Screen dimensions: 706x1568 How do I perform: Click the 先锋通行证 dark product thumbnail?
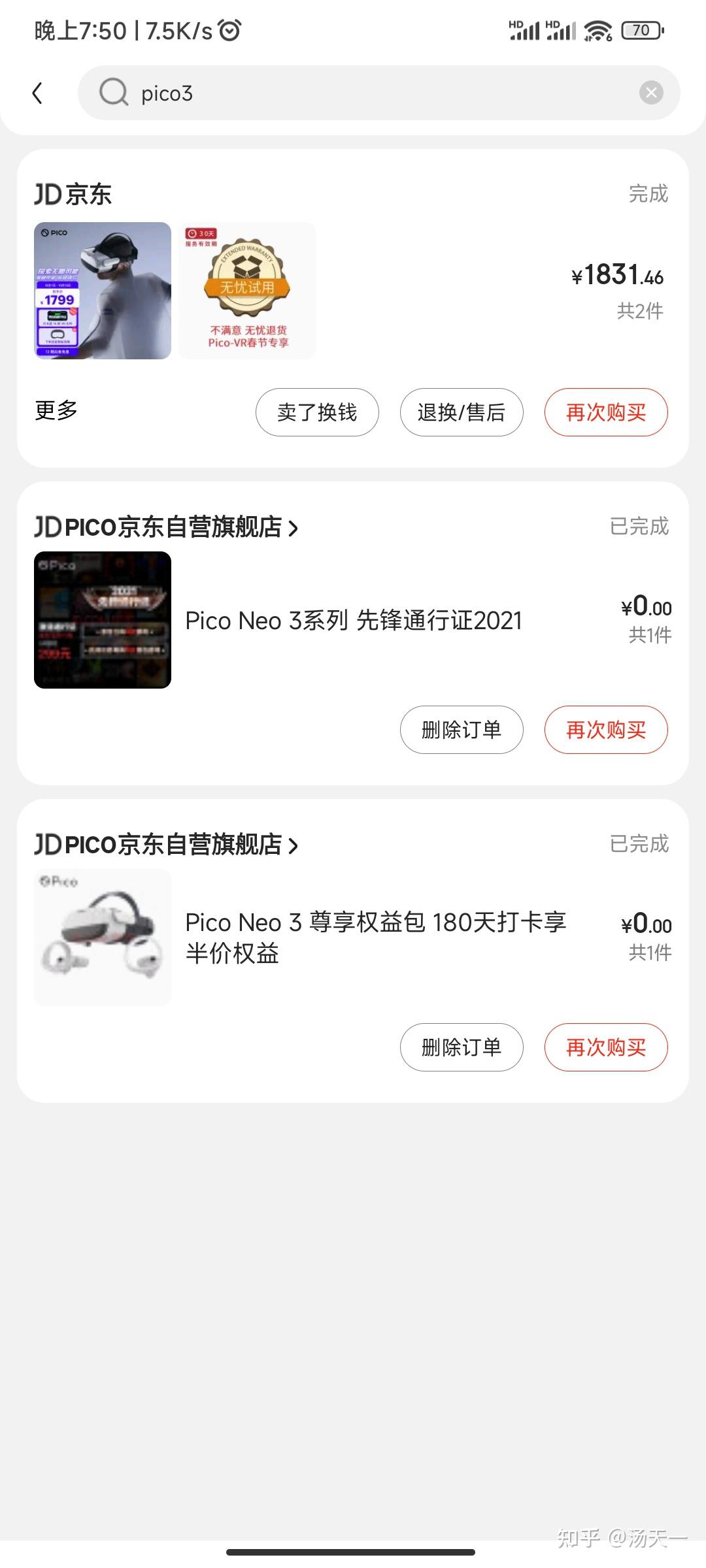click(102, 619)
